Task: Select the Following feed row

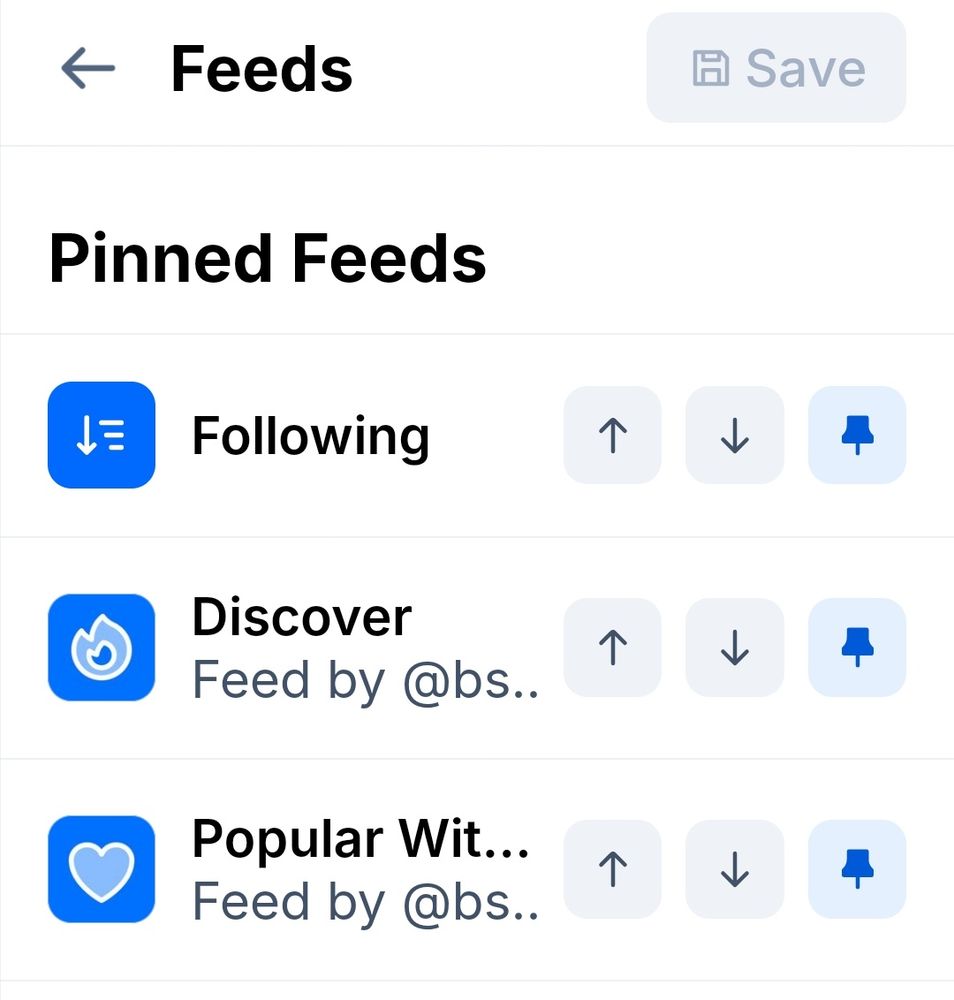Action: (311, 435)
